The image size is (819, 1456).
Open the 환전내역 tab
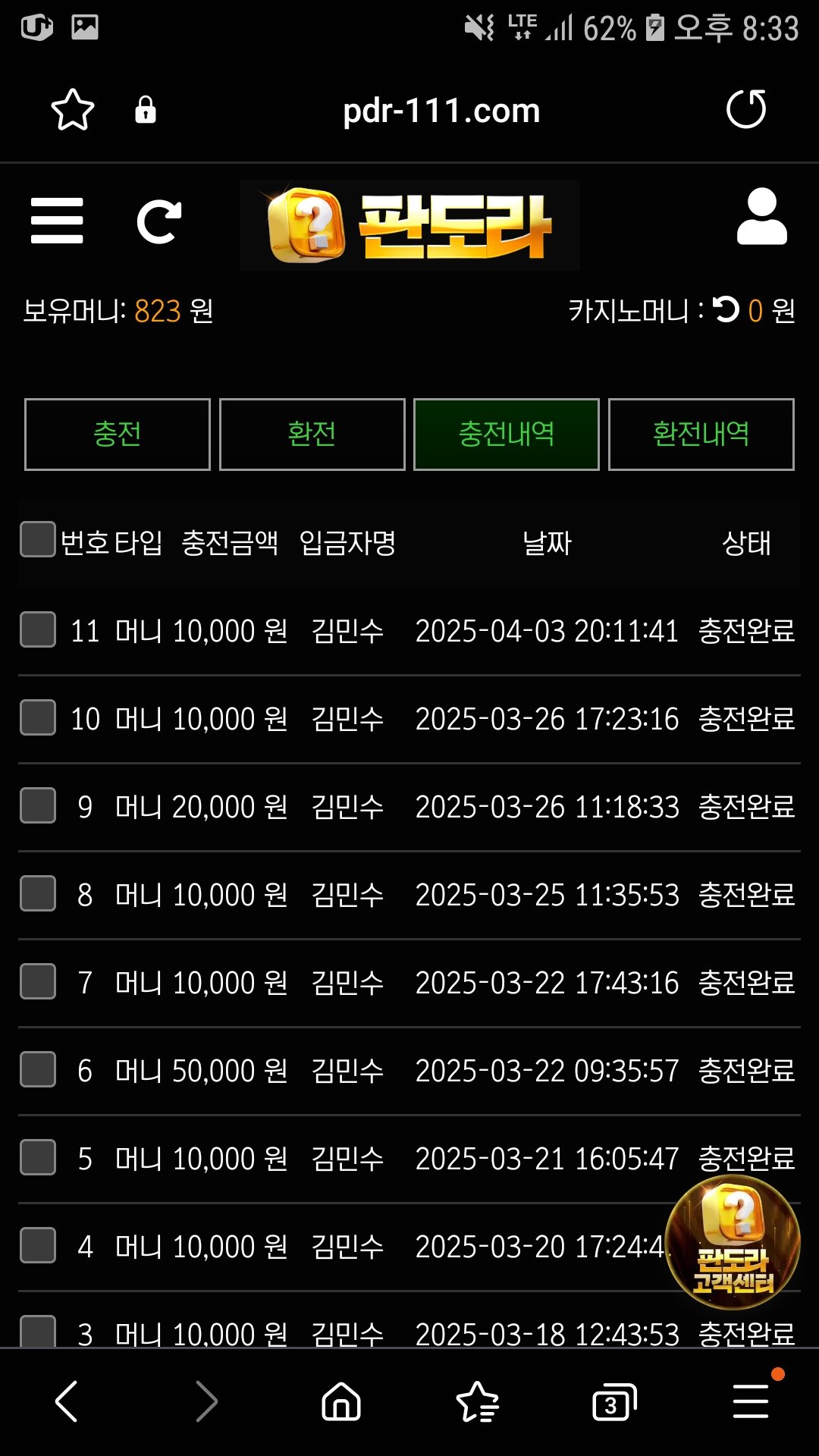pos(701,435)
